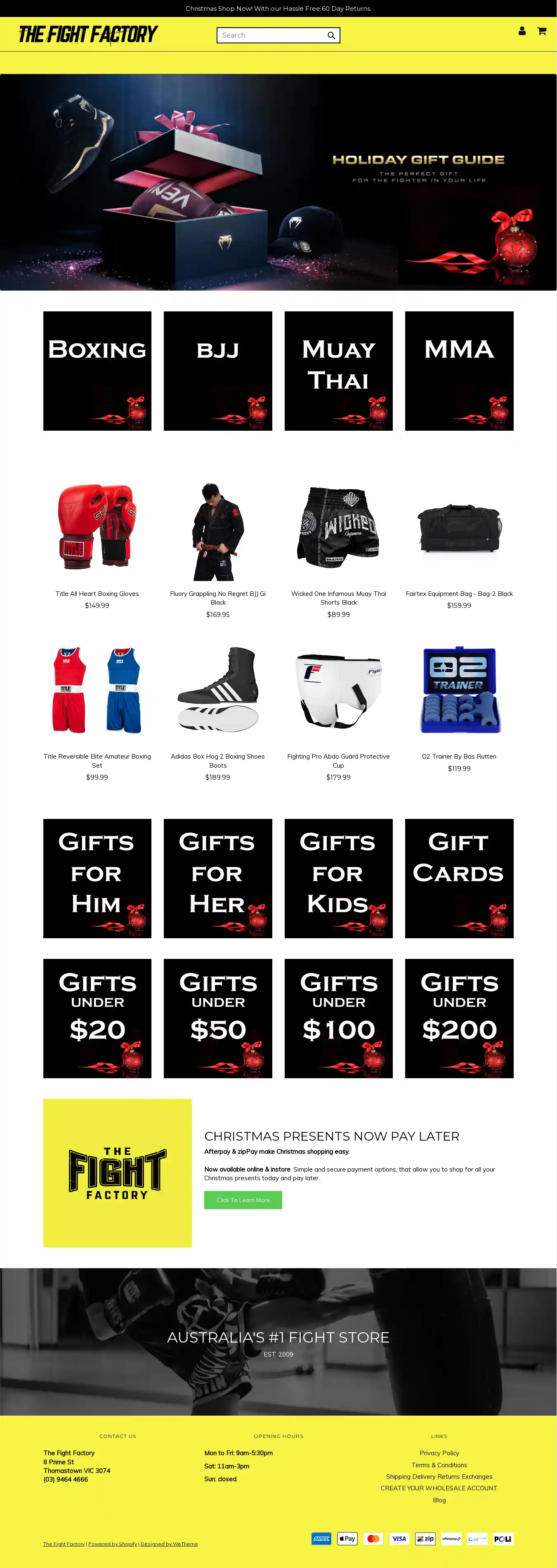Open the shopping cart icon
This screenshot has height=1568, width=557.
[541, 31]
